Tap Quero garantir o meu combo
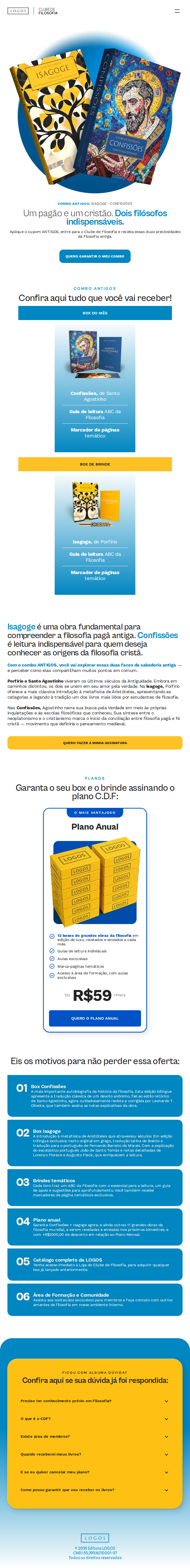190x1568 pixels. tap(95, 256)
